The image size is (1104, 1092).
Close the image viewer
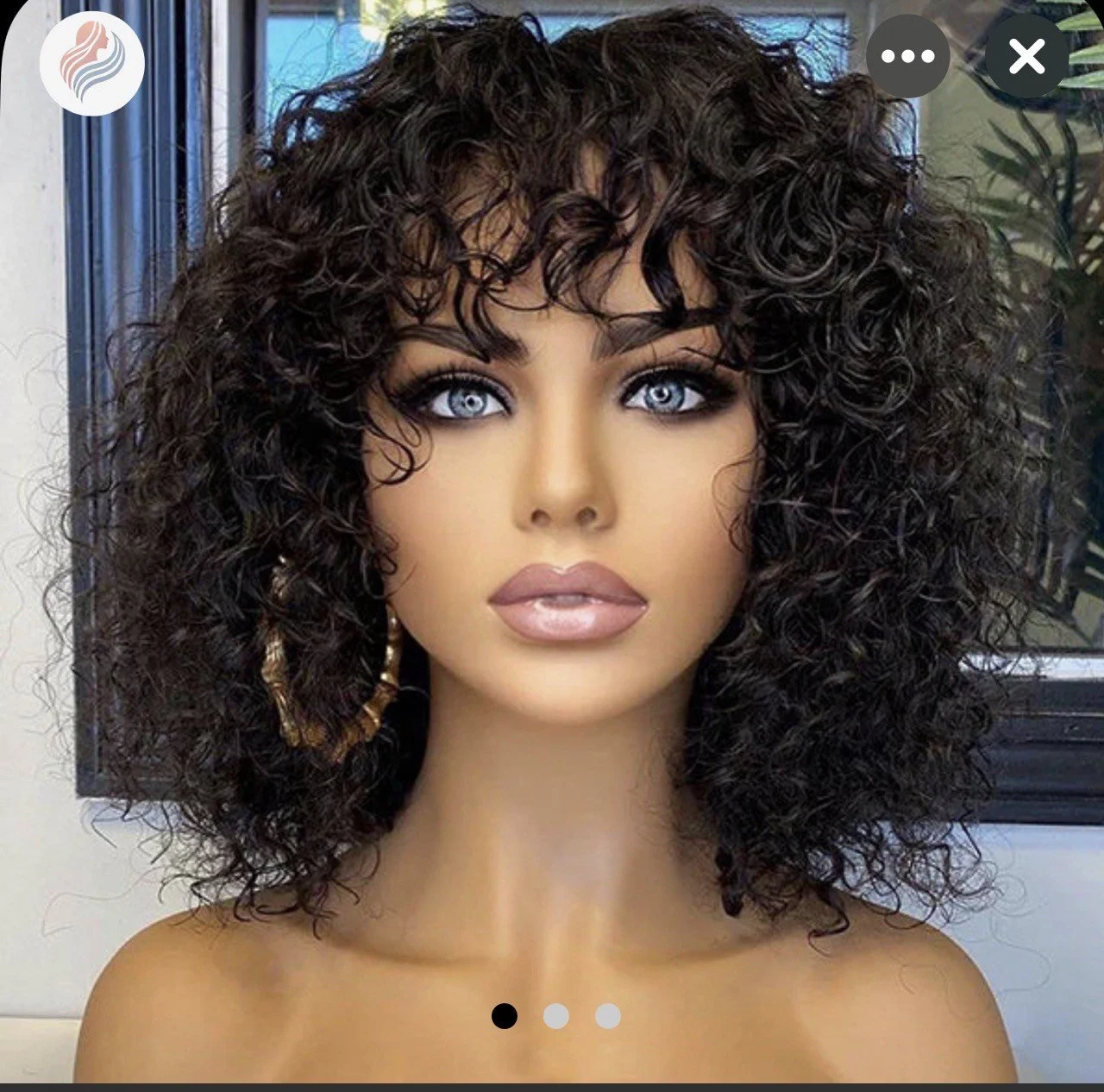(x=1026, y=57)
